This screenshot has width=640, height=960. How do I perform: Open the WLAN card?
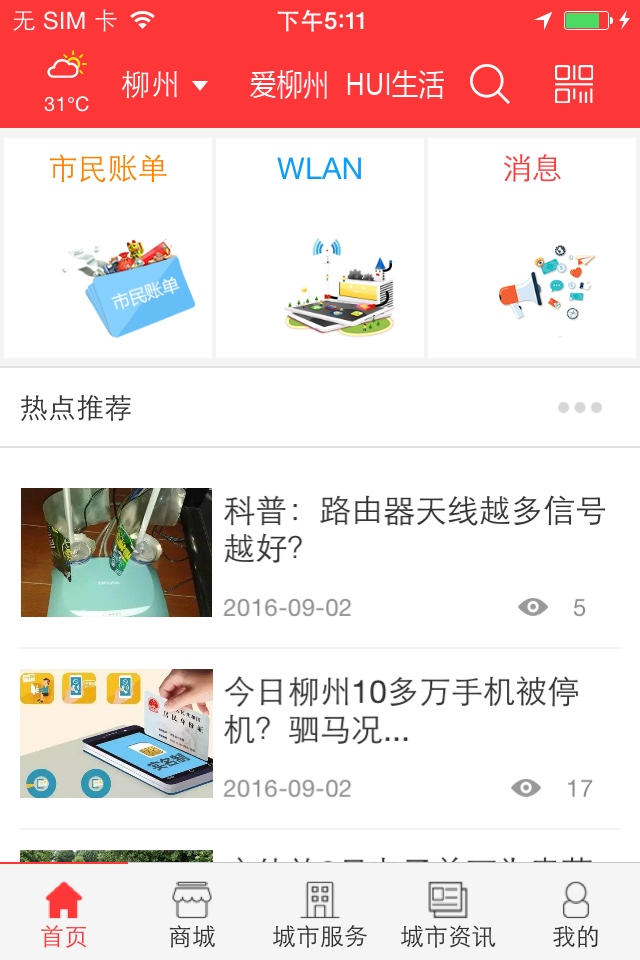click(x=320, y=248)
